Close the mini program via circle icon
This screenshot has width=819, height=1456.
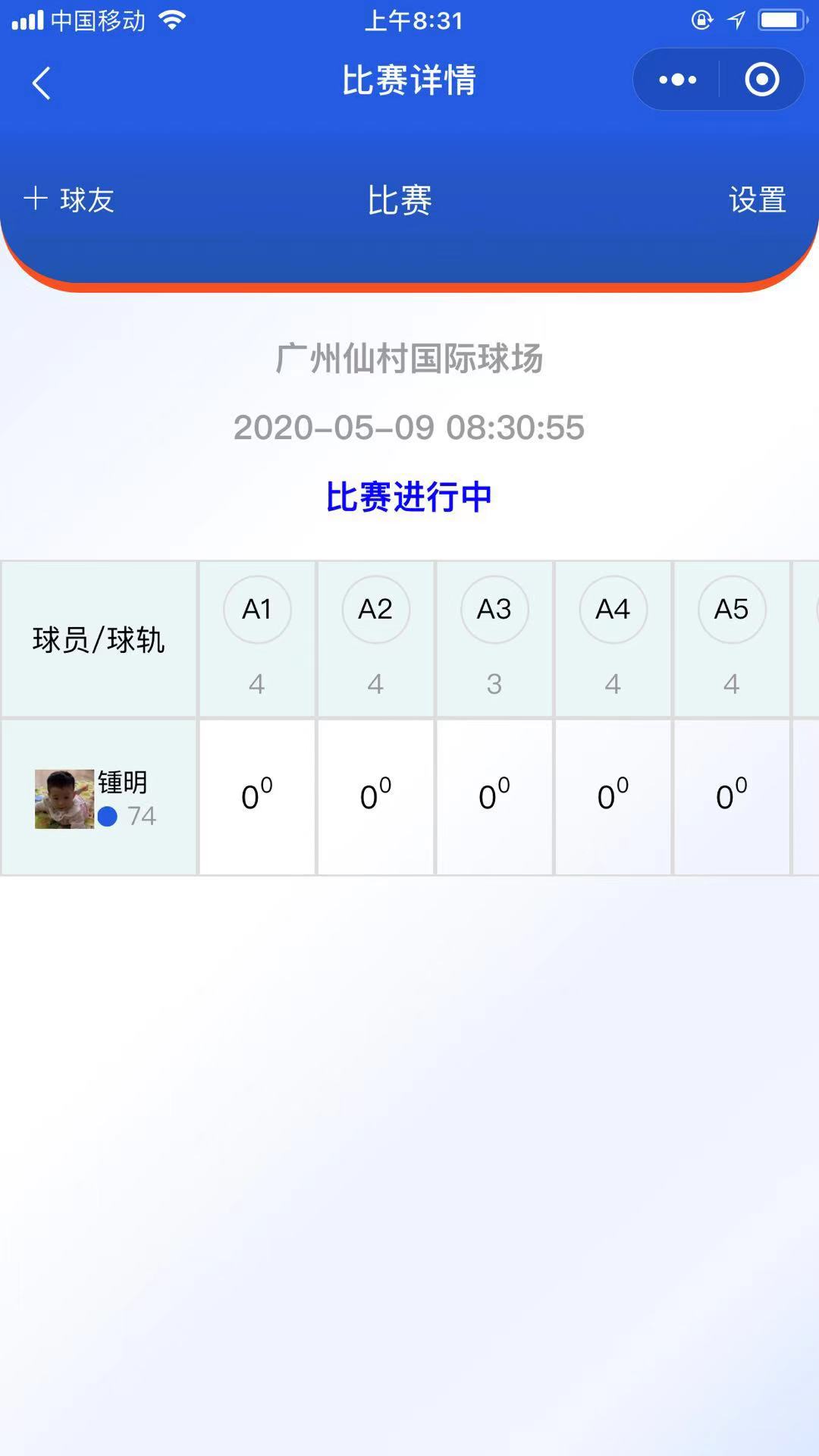coord(761,80)
